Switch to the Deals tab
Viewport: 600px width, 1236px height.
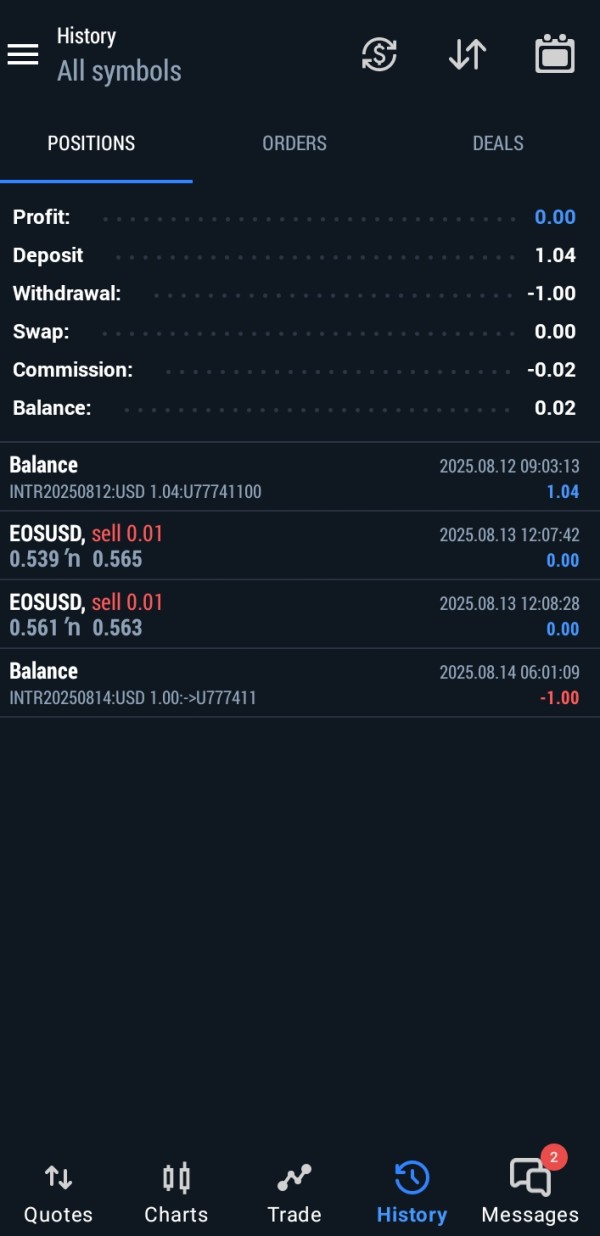pyautogui.click(x=498, y=144)
